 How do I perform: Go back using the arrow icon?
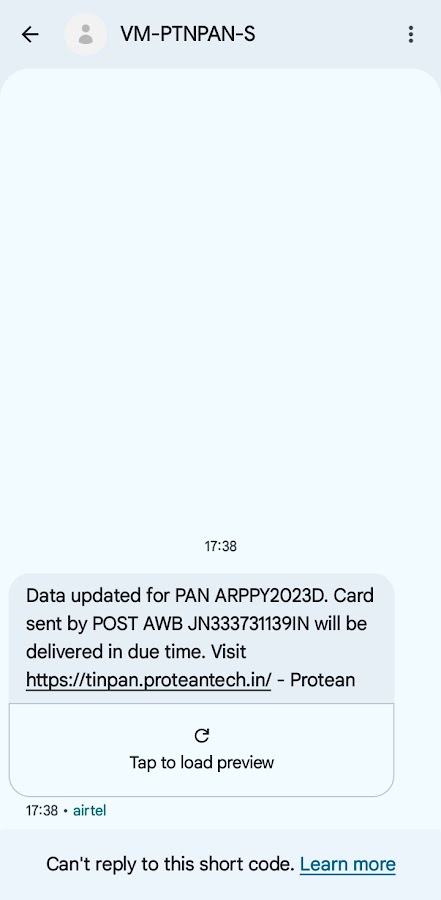click(x=30, y=34)
